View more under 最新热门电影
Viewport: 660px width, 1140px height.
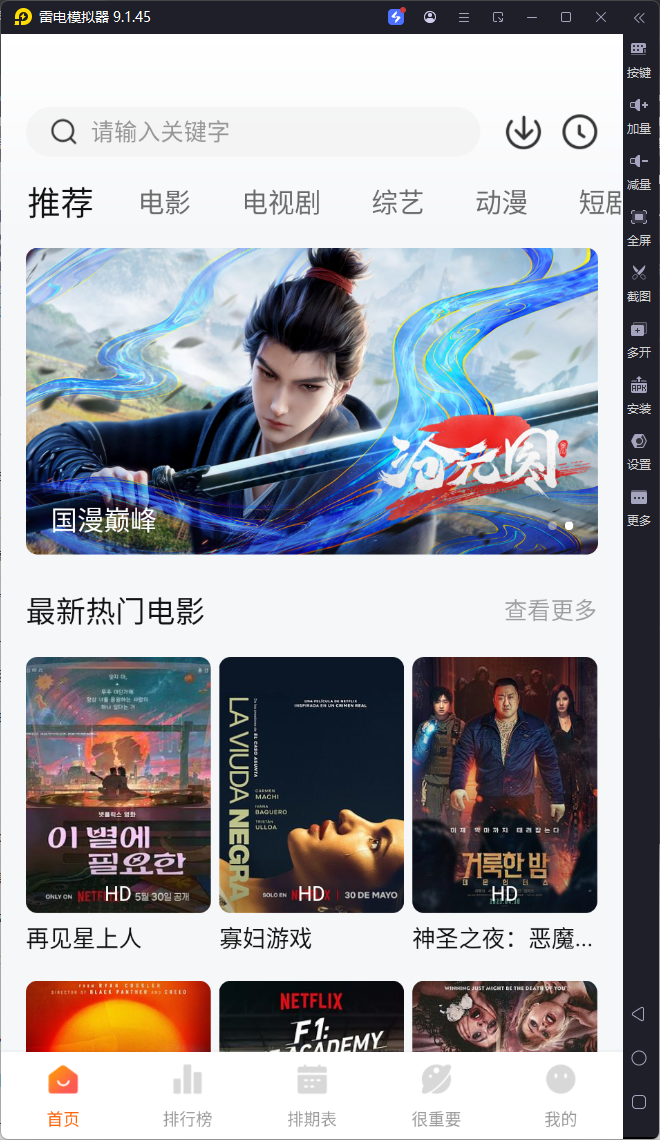550,610
